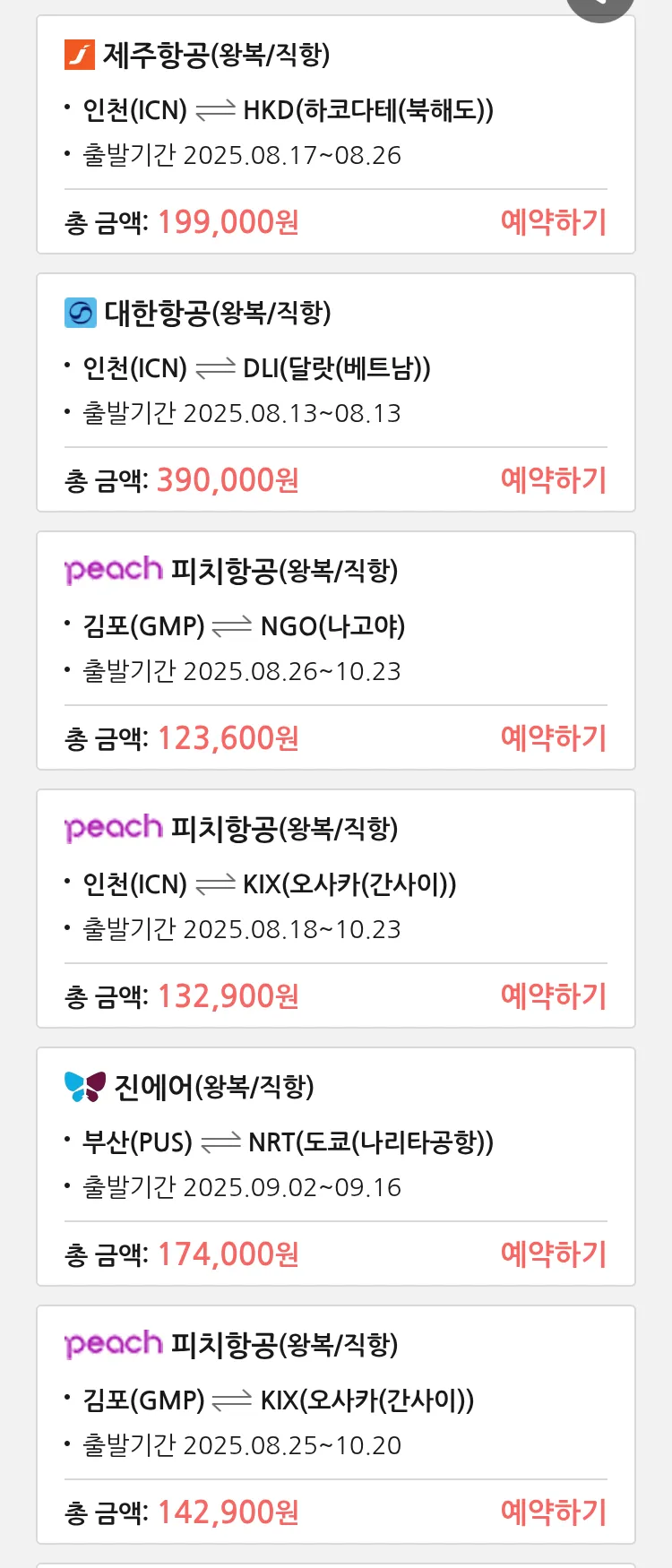Click 예약하기 on the Peach GMP-KIX deal

pos(554,1512)
